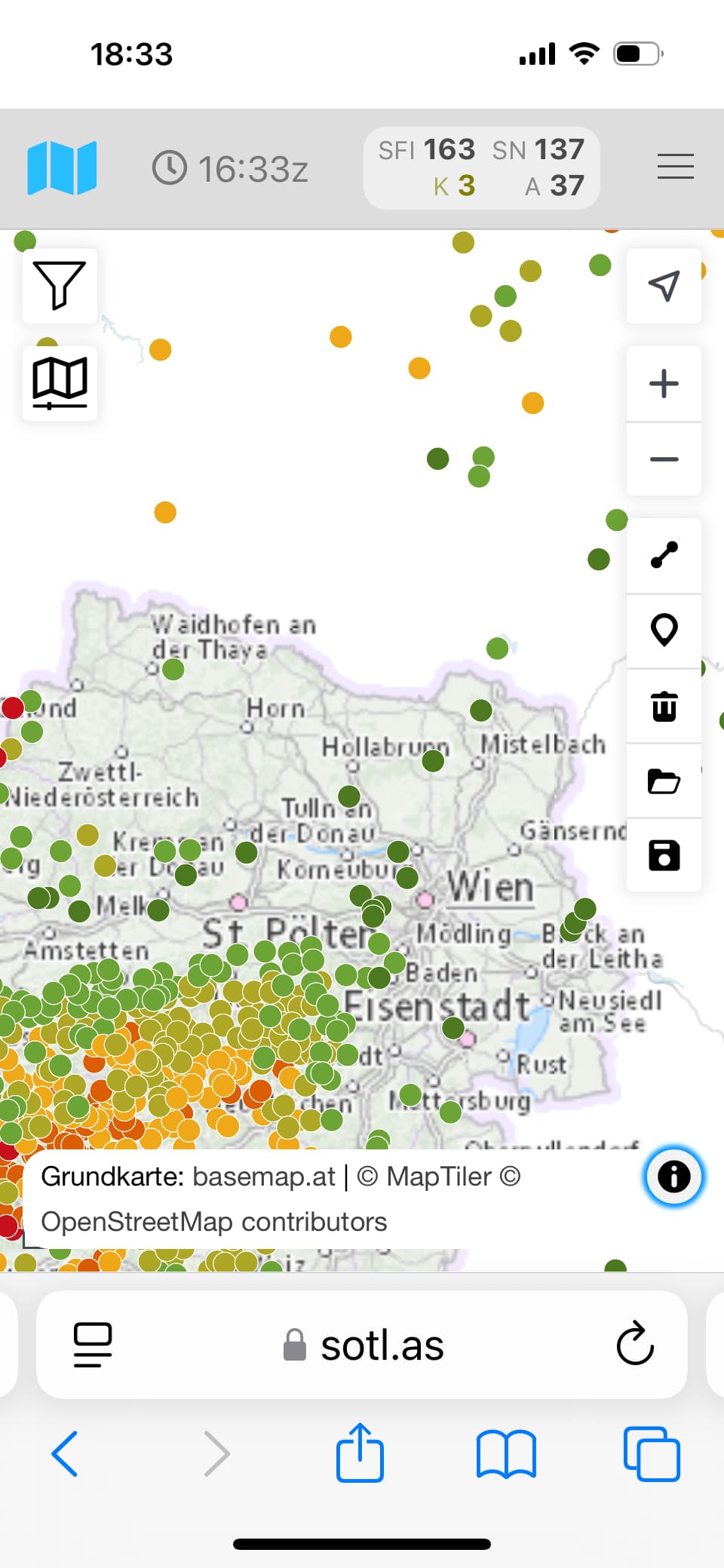Open the solar data panel SFI 163
Image resolution: width=724 pixels, height=1568 pixels.
[481, 167]
